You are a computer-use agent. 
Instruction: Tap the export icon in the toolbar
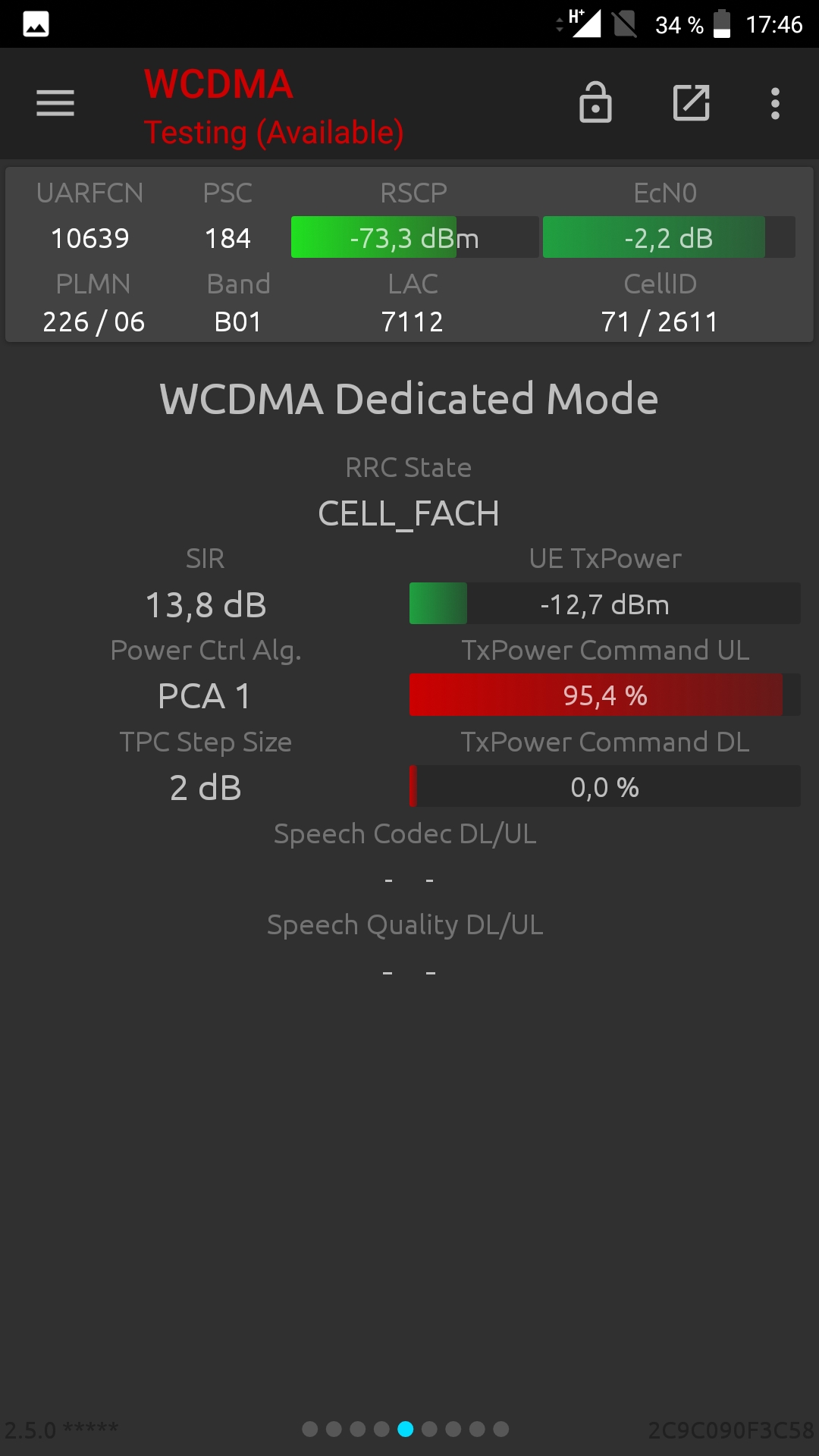coord(692,103)
